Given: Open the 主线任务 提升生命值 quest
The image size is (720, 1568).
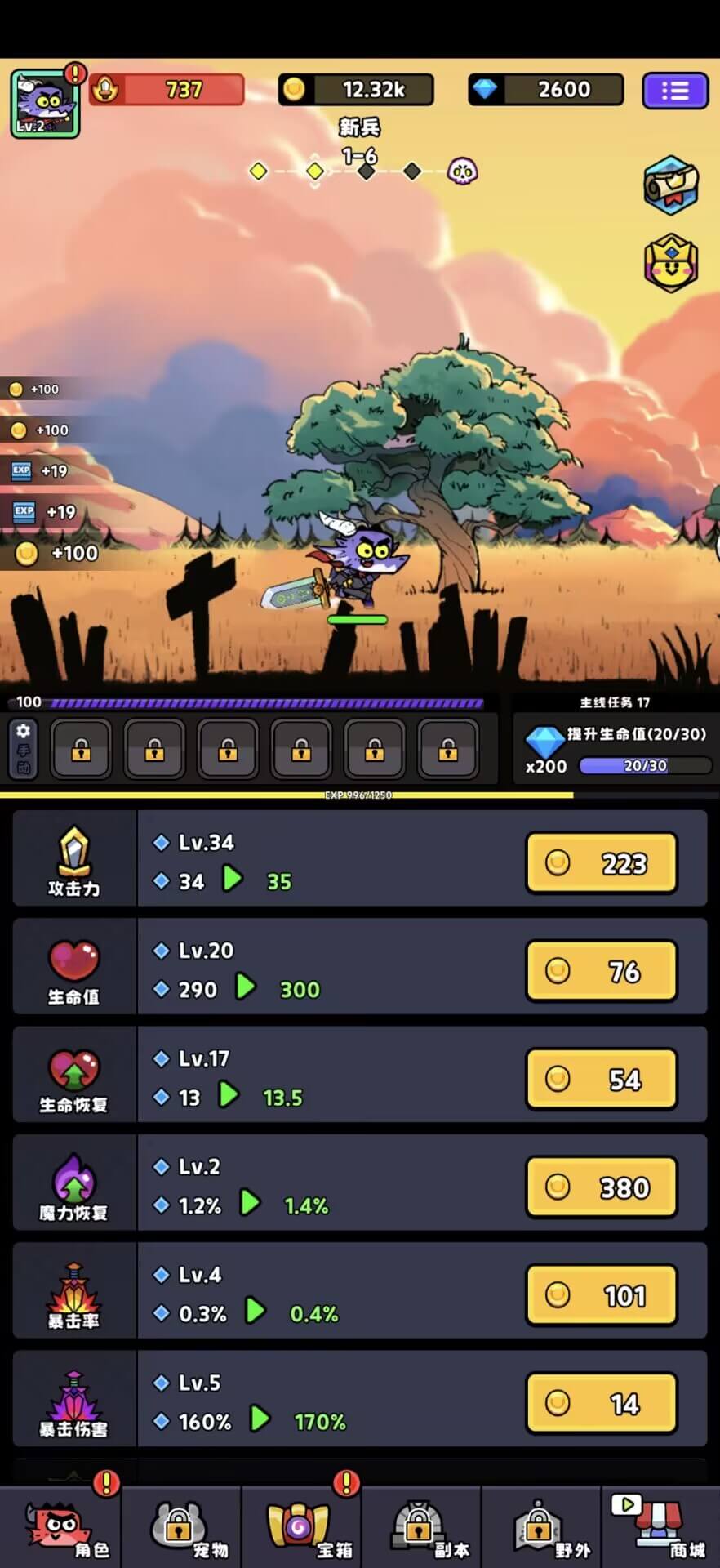Looking at the screenshot, I should pyautogui.click(x=617, y=740).
